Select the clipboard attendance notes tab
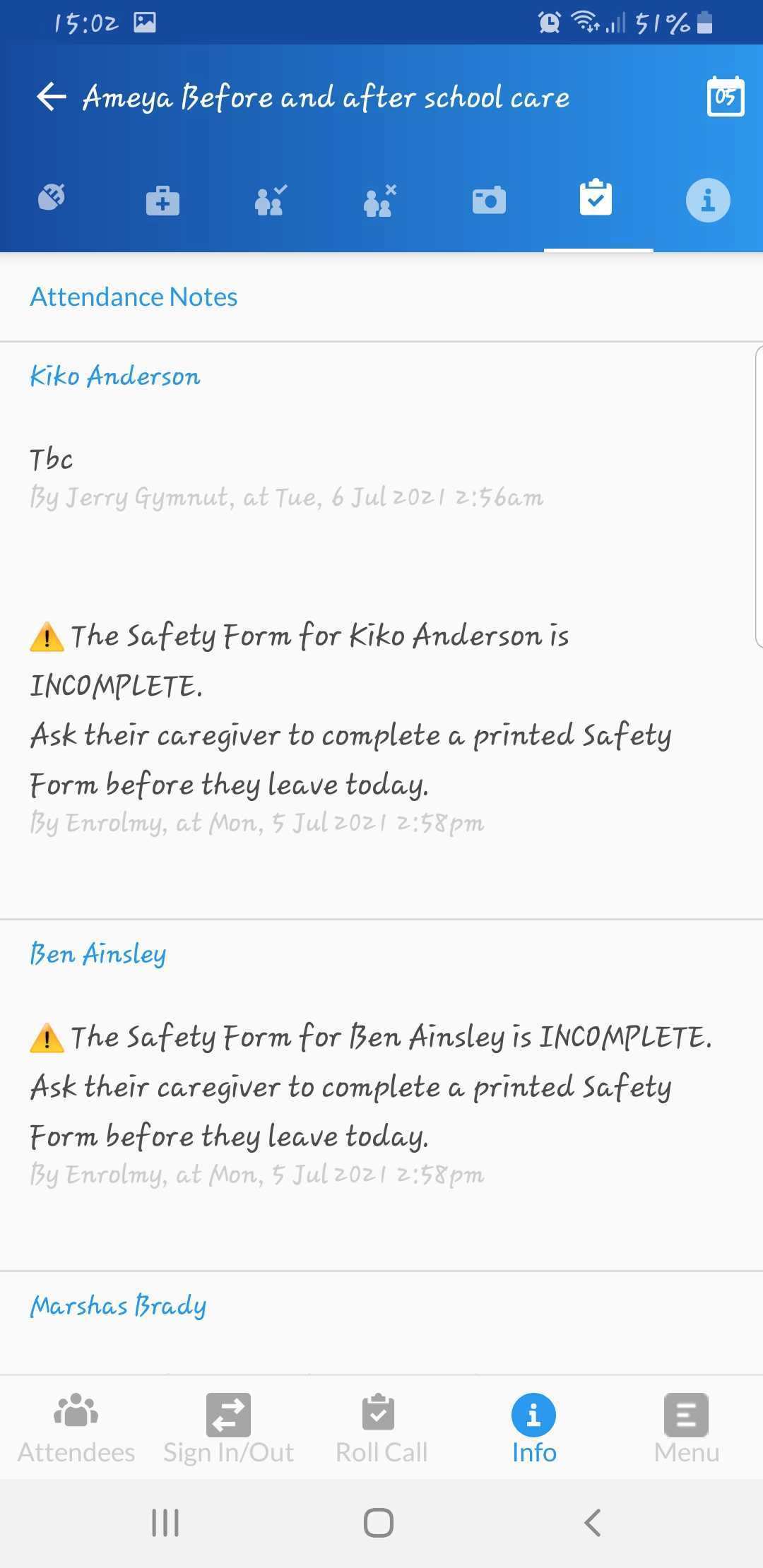 tap(596, 197)
